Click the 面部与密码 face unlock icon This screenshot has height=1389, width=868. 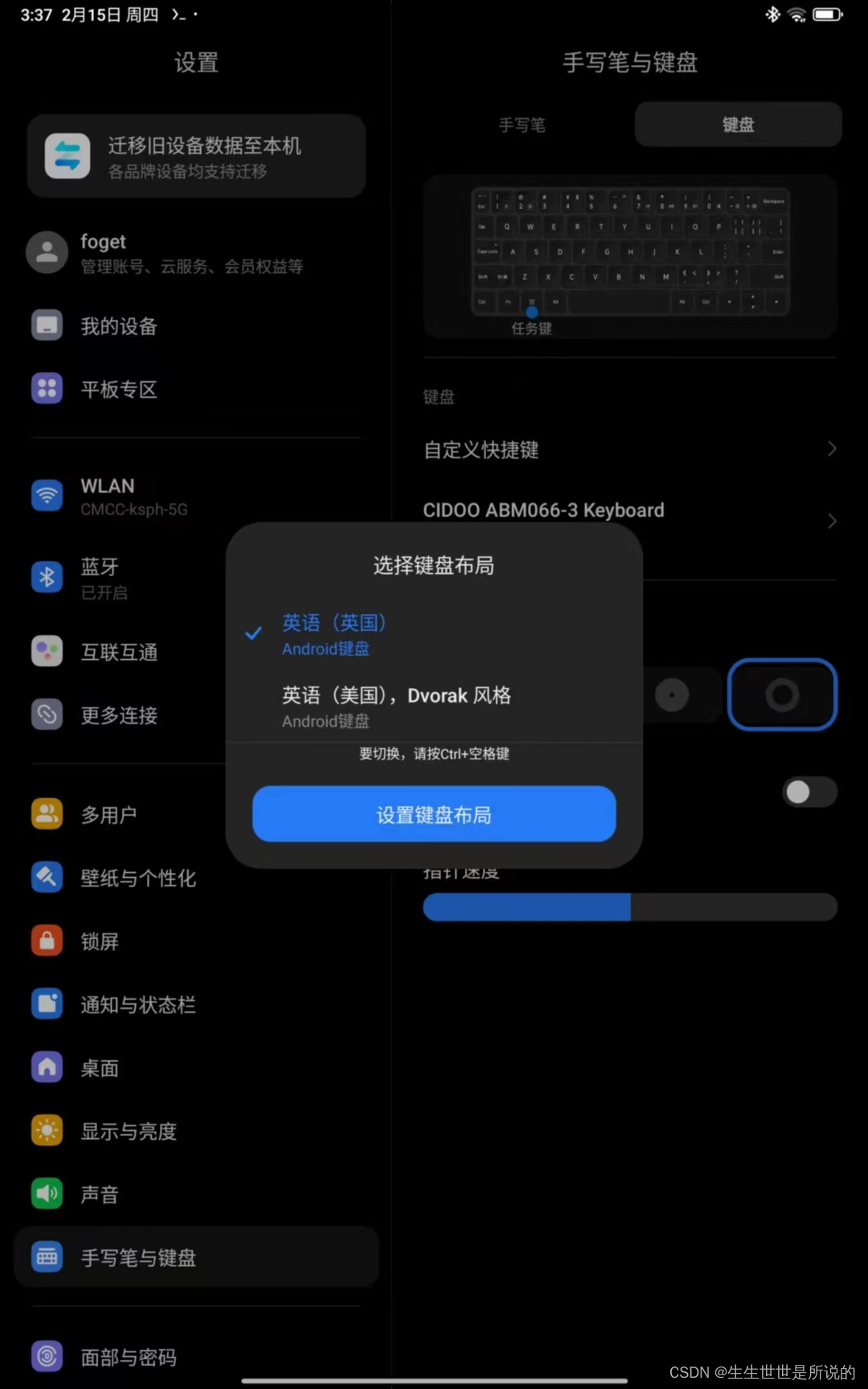47,1356
